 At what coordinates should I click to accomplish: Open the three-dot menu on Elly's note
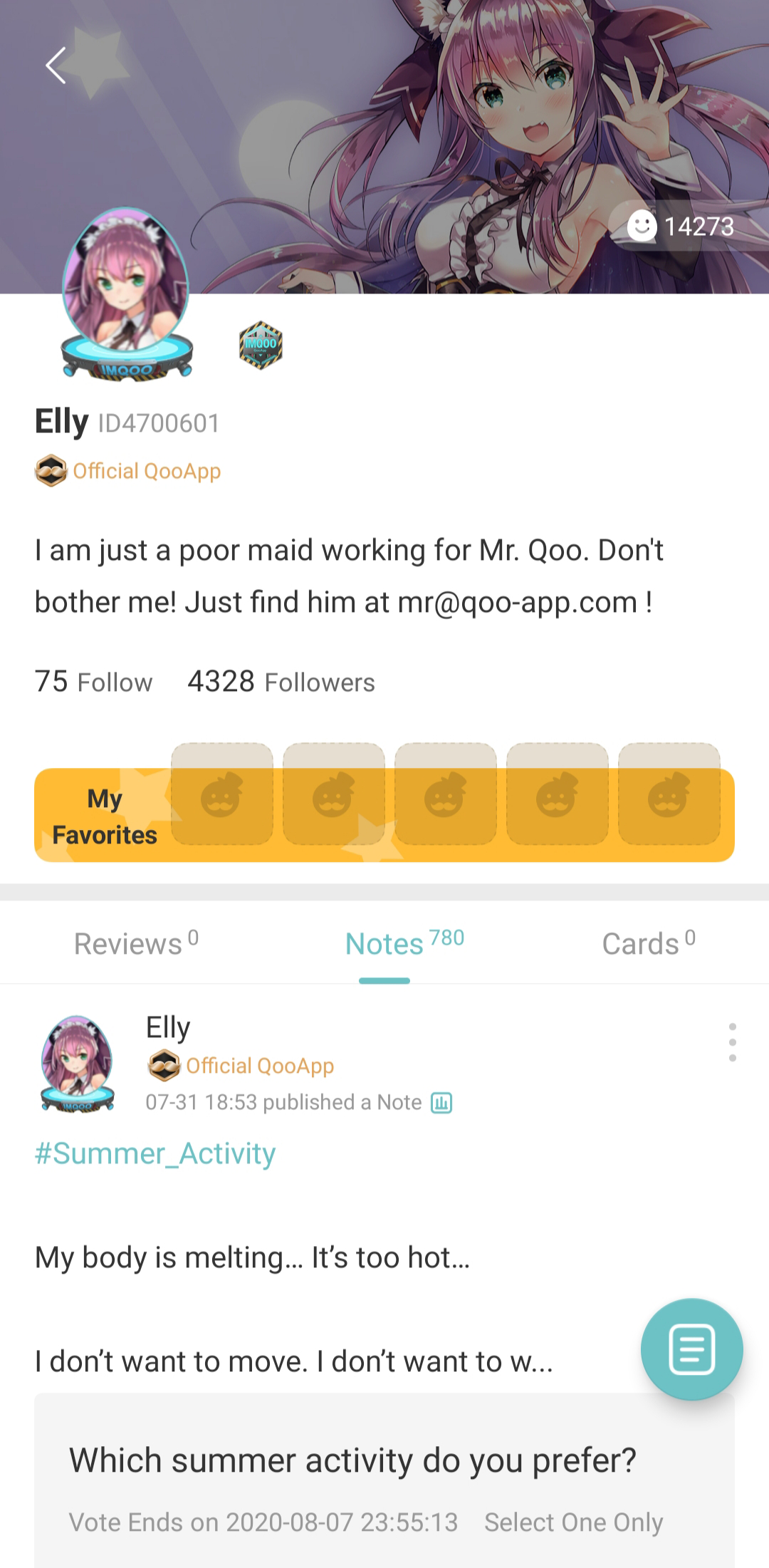pyautogui.click(x=732, y=1042)
